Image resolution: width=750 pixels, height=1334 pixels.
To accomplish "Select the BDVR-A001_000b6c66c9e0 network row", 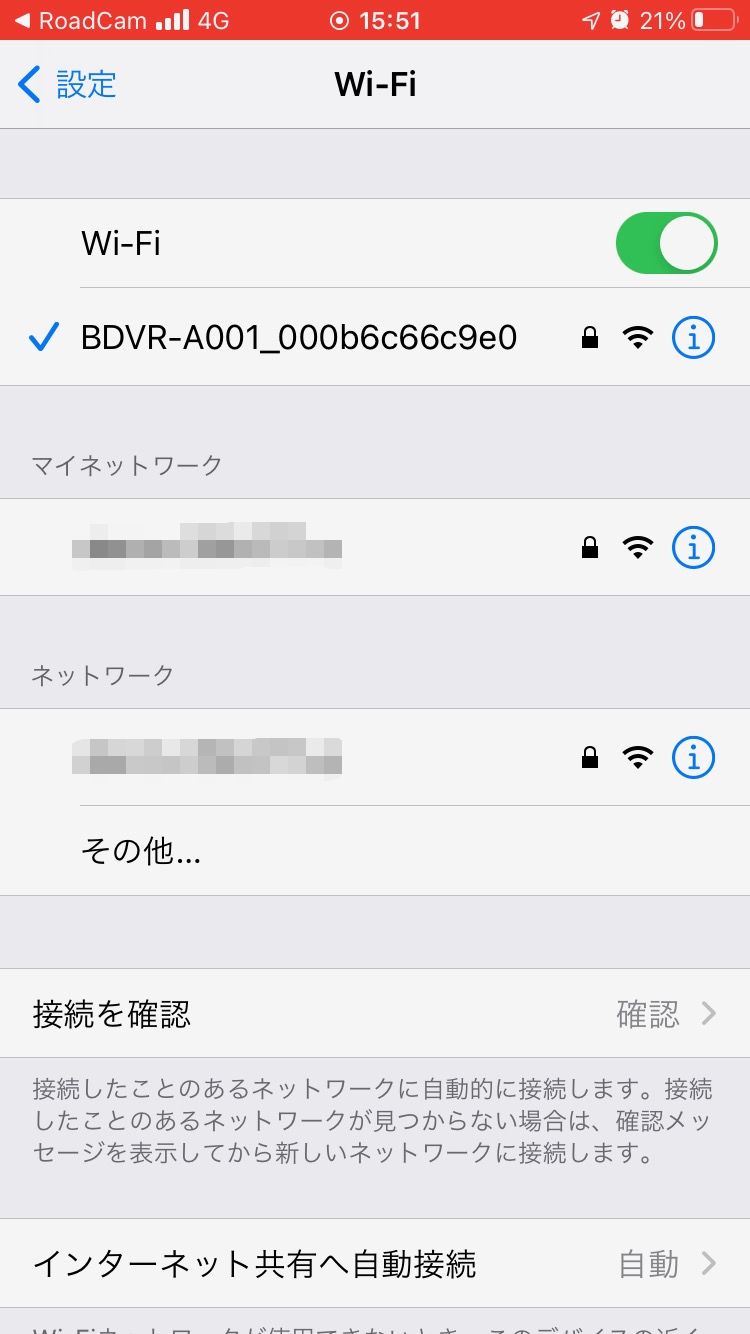I will coord(375,339).
